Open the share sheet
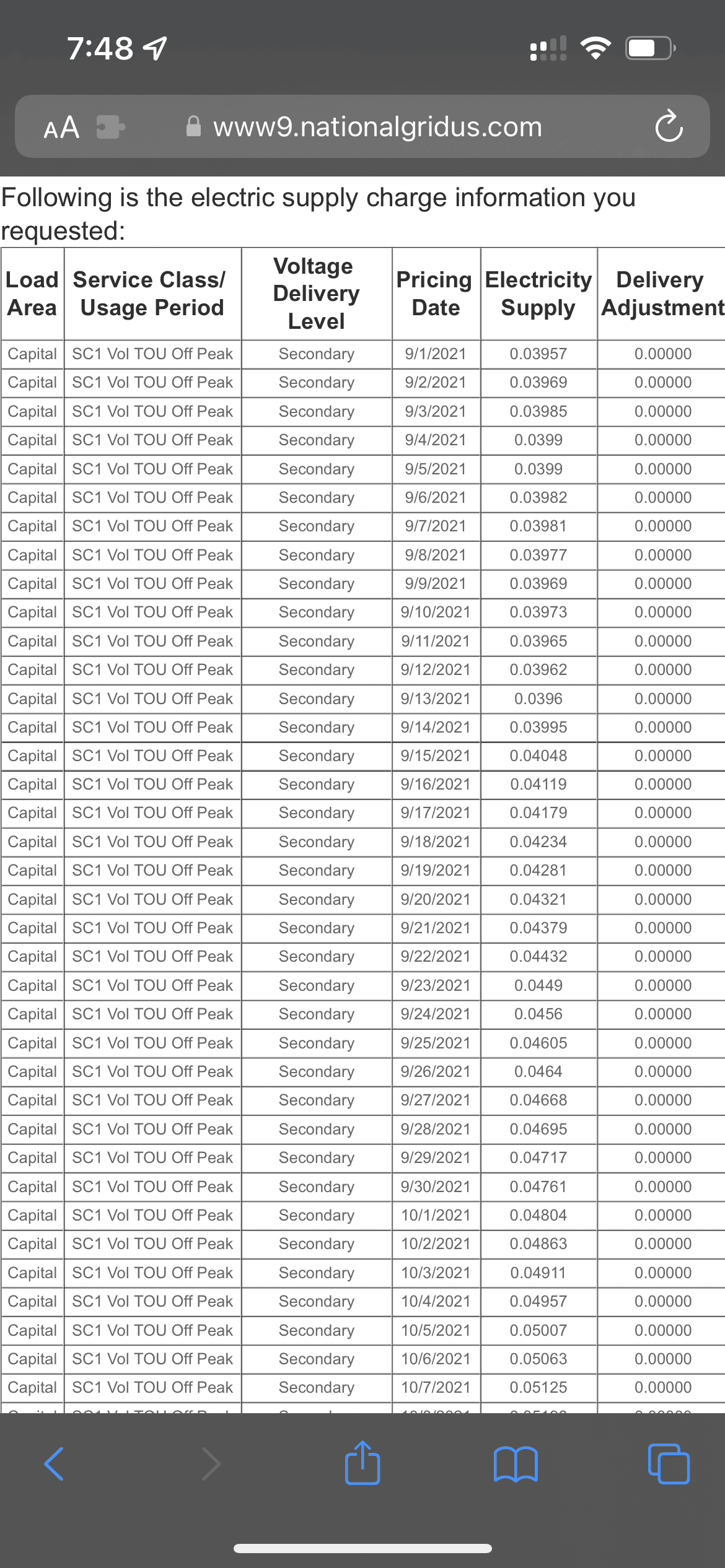Image resolution: width=725 pixels, height=1568 pixels. point(362,1463)
